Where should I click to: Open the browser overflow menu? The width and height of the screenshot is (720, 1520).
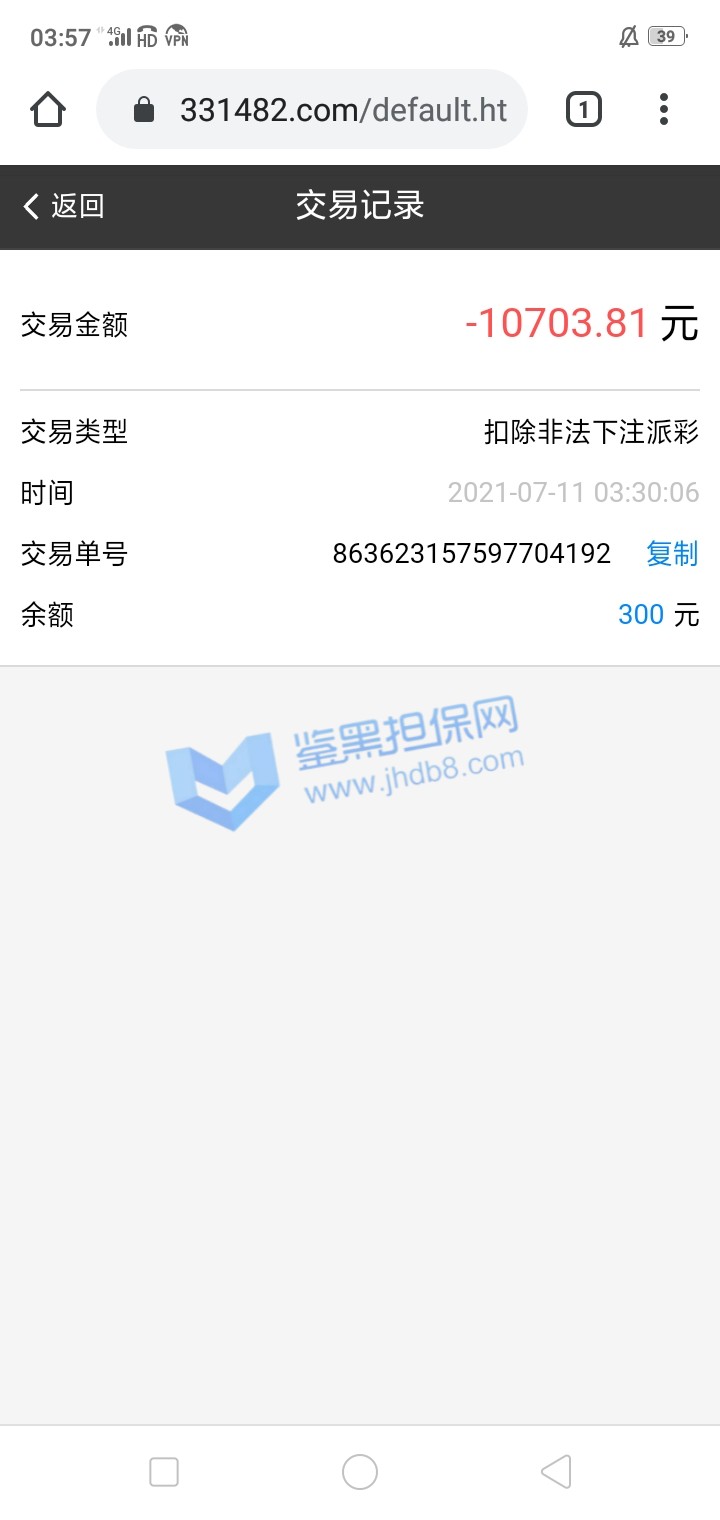click(663, 109)
